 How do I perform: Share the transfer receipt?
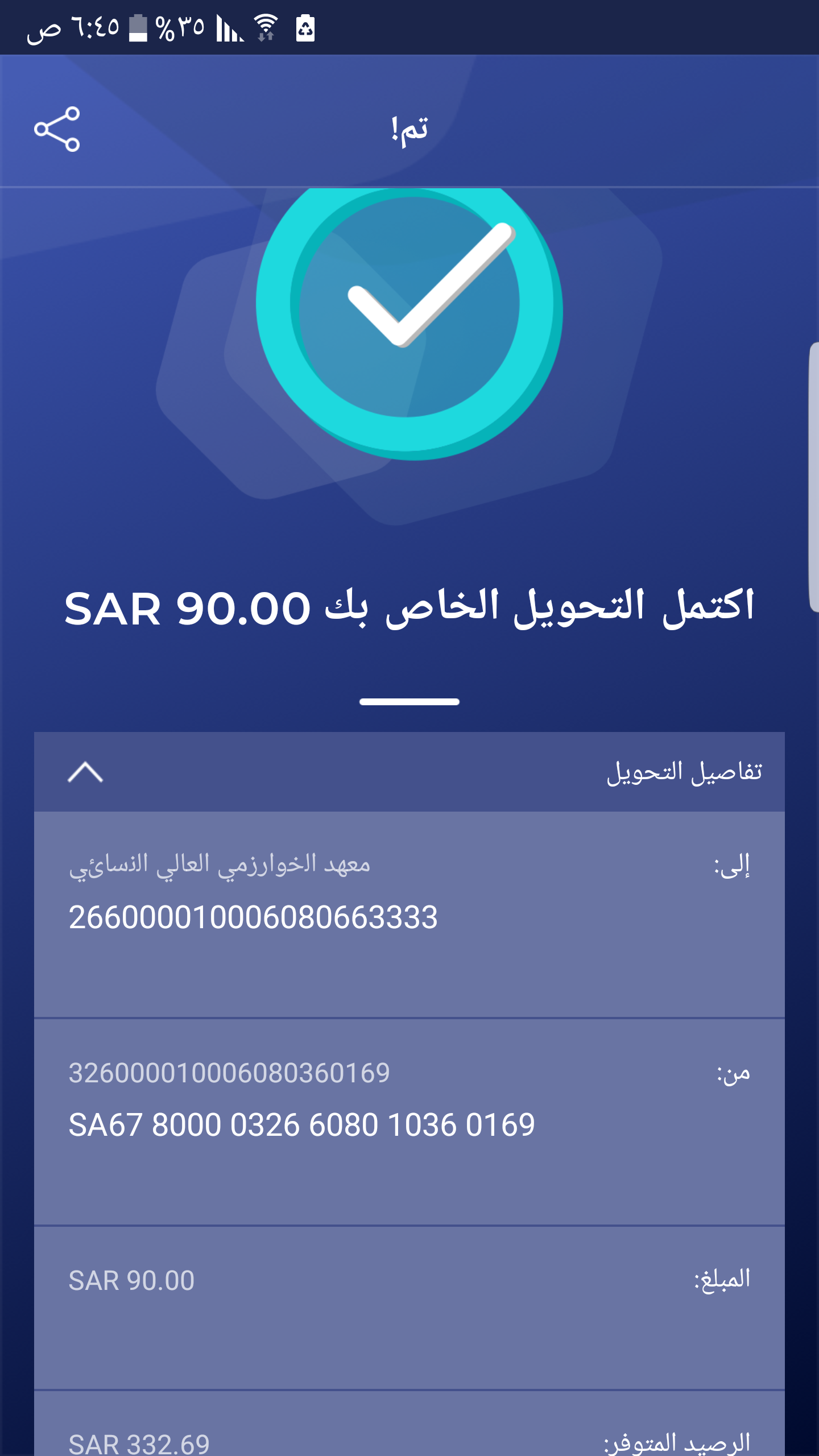[x=57, y=129]
